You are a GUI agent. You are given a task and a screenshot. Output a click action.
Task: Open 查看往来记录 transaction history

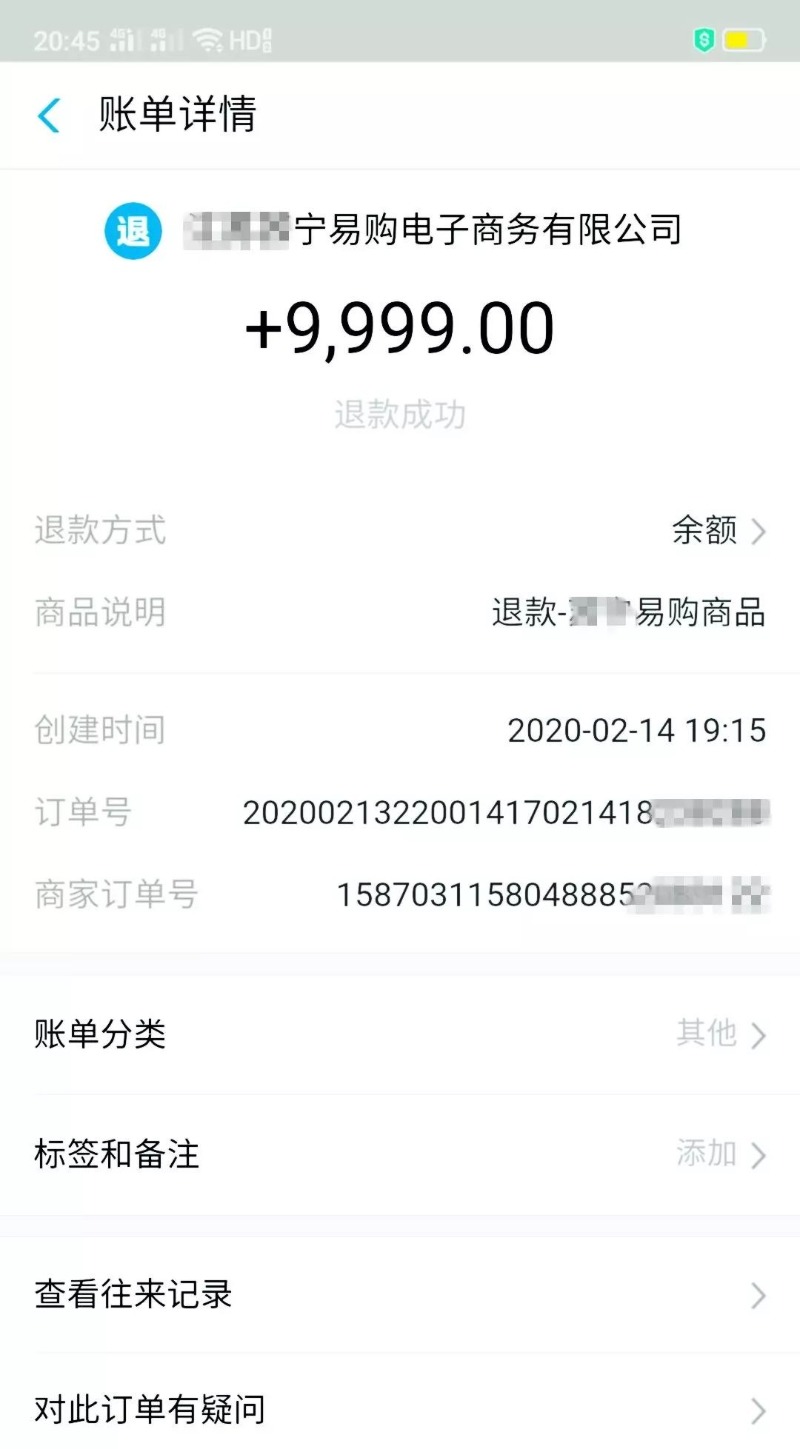coord(400,1295)
